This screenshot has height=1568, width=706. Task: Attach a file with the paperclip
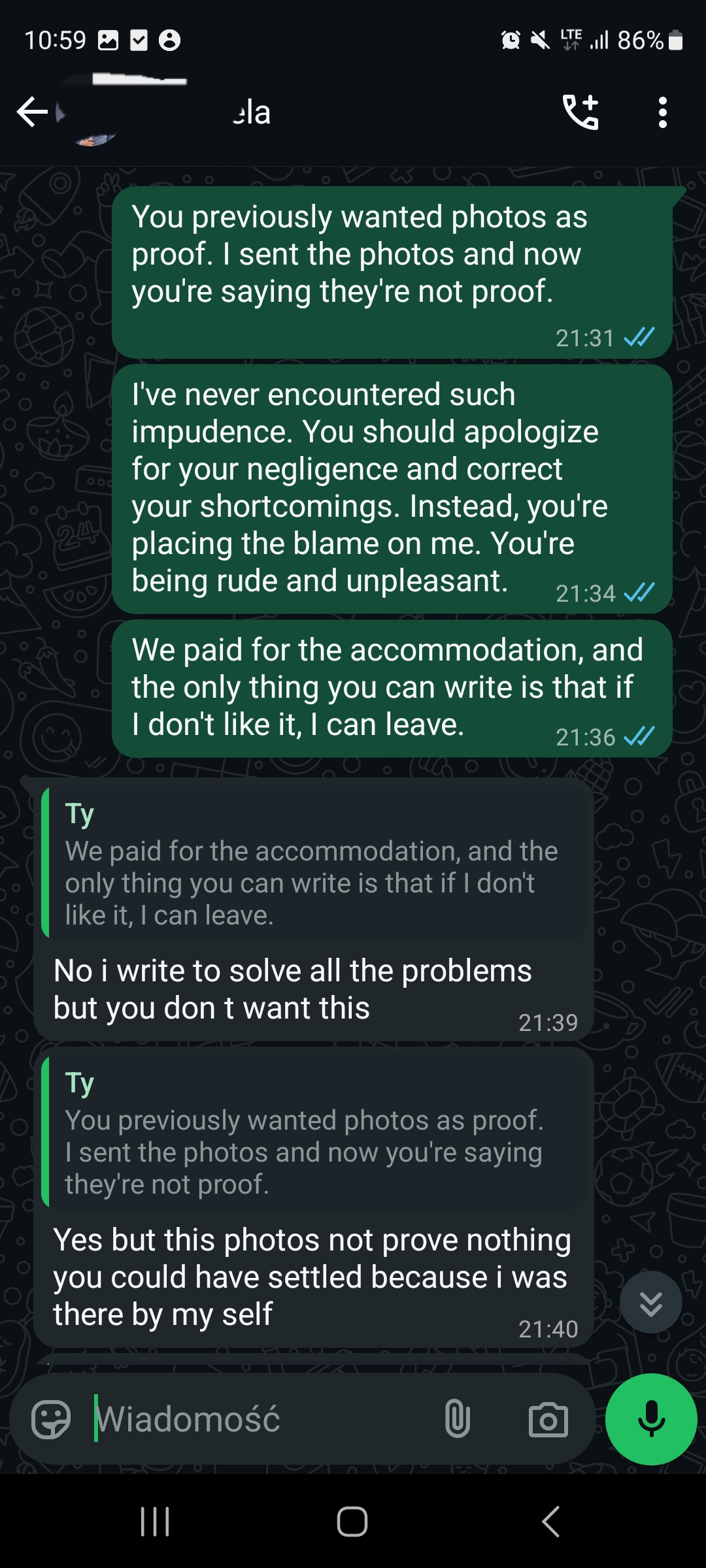[457, 1420]
